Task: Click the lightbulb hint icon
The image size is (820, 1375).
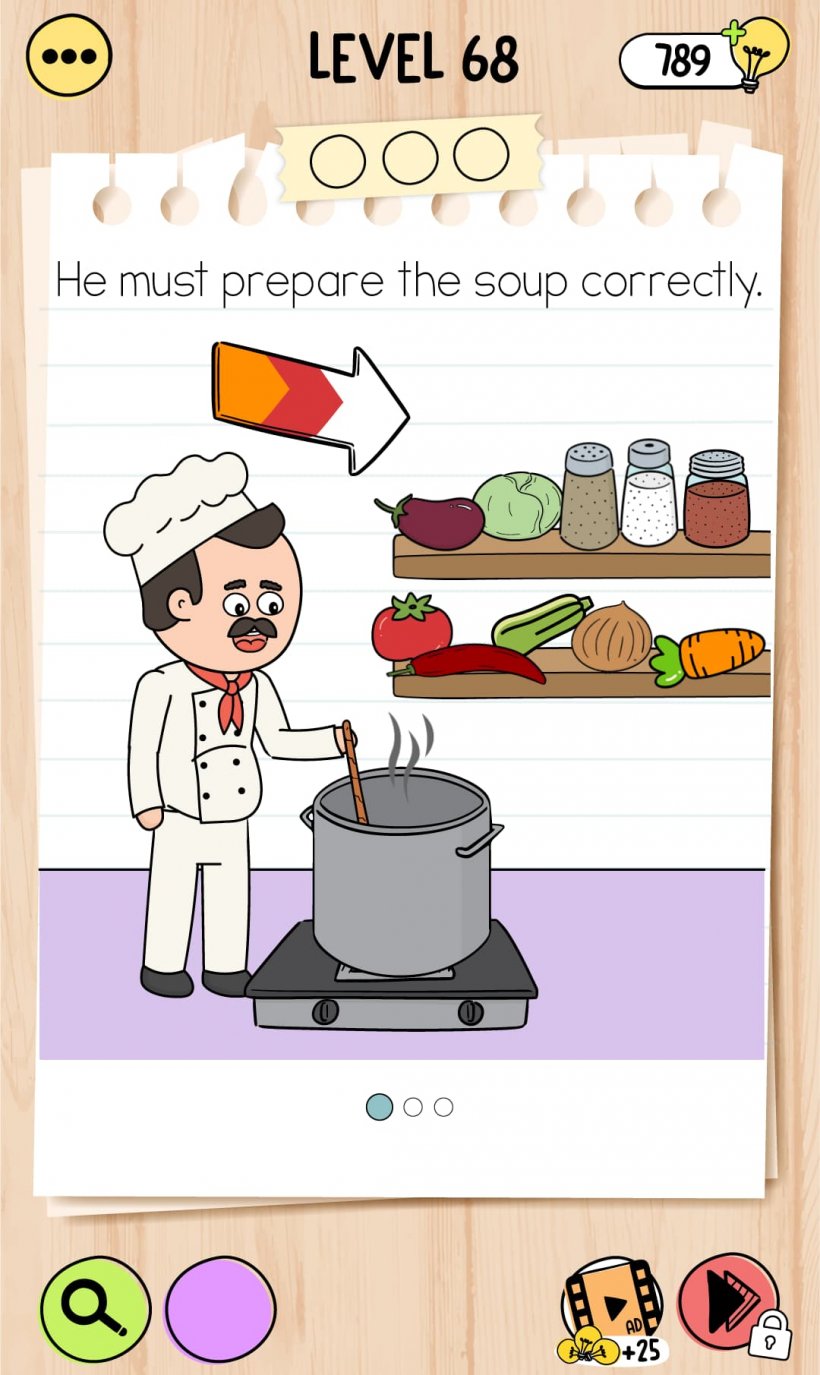Action: click(762, 55)
